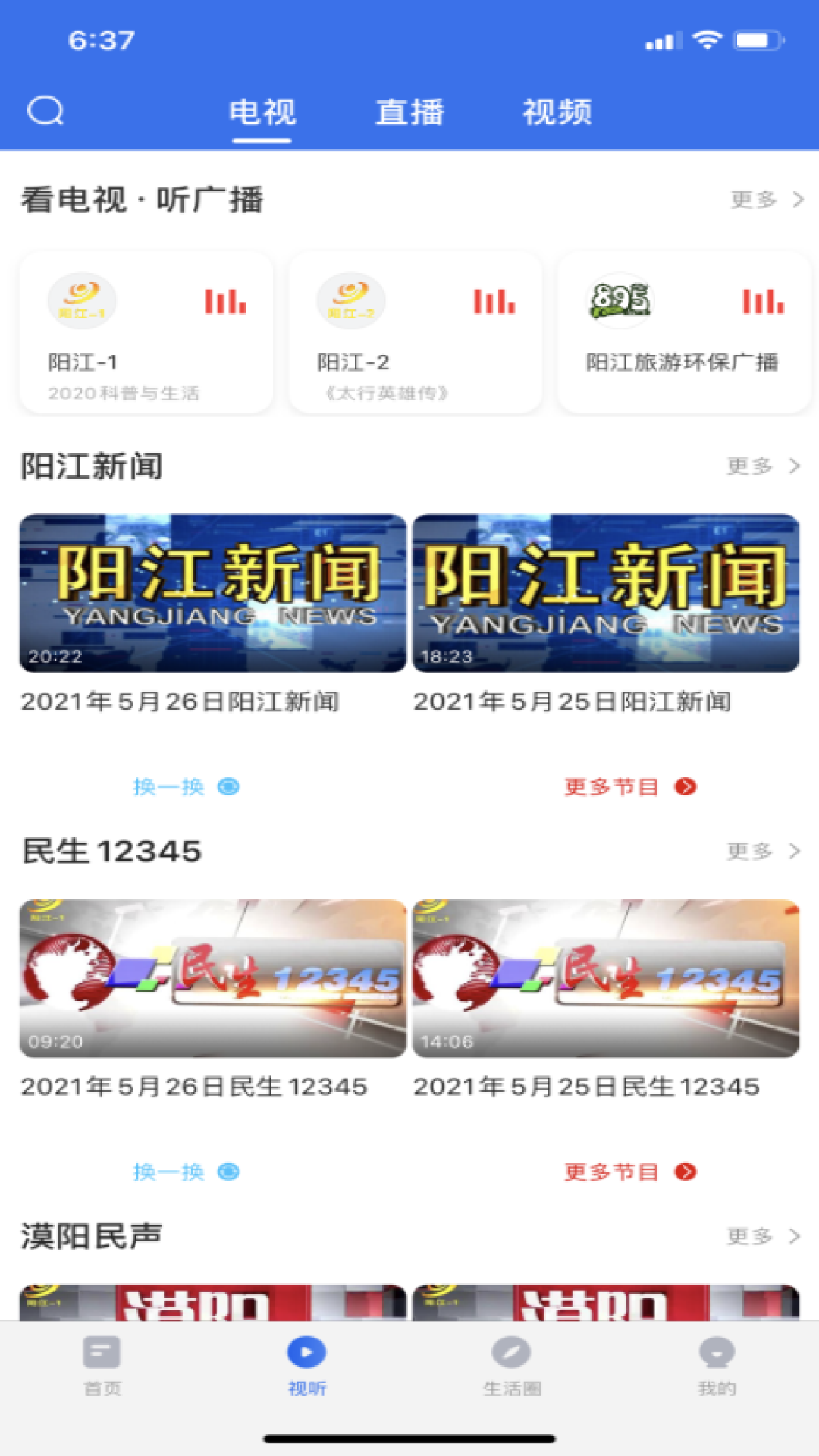Image resolution: width=819 pixels, height=1456 pixels.
Task: Switch to the 生活圈 tab
Action: (512, 1366)
